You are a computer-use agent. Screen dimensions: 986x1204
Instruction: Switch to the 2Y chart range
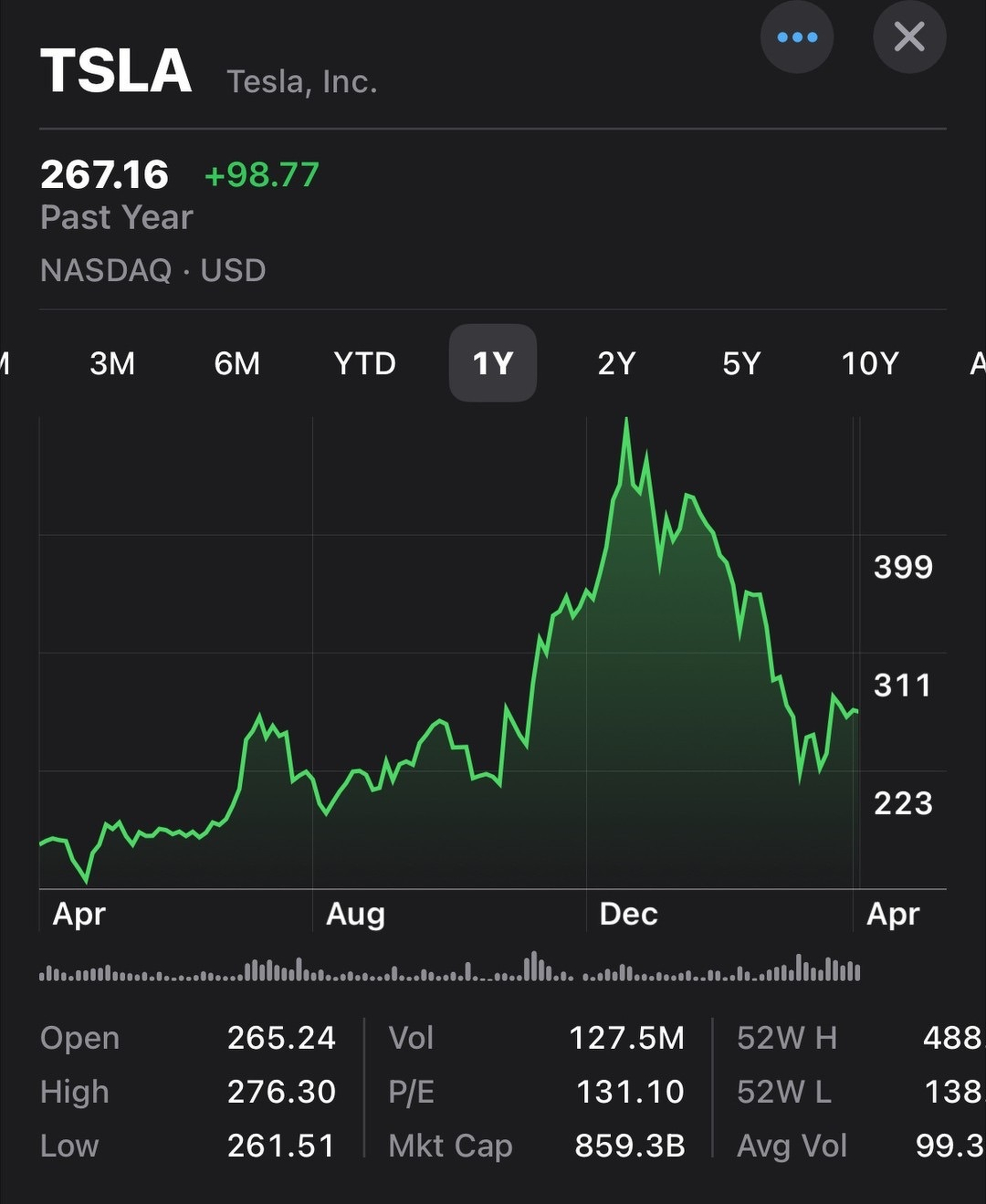pyautogui.click(x=616, y=363)
